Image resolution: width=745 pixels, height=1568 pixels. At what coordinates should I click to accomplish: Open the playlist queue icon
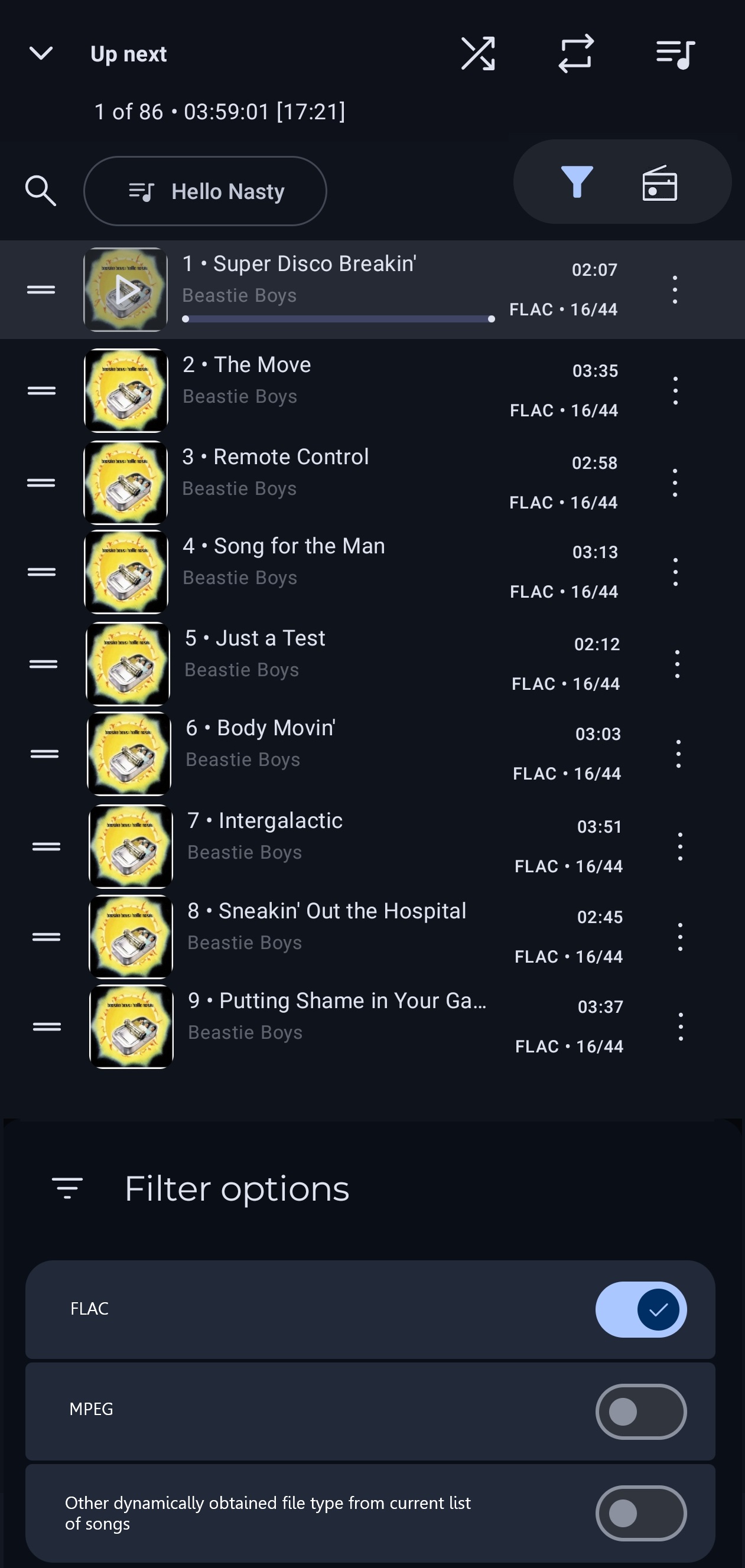[x=675, y=54]
